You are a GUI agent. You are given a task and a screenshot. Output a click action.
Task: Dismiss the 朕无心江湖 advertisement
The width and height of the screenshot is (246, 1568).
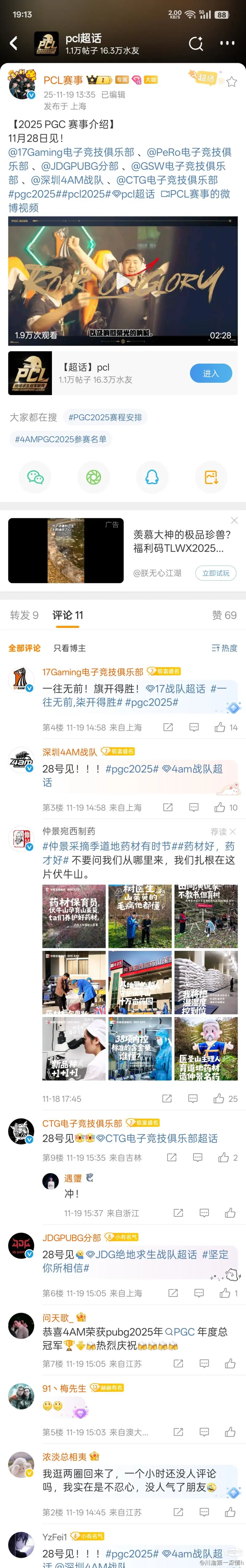pyautogui.click(x=234, y=520)
